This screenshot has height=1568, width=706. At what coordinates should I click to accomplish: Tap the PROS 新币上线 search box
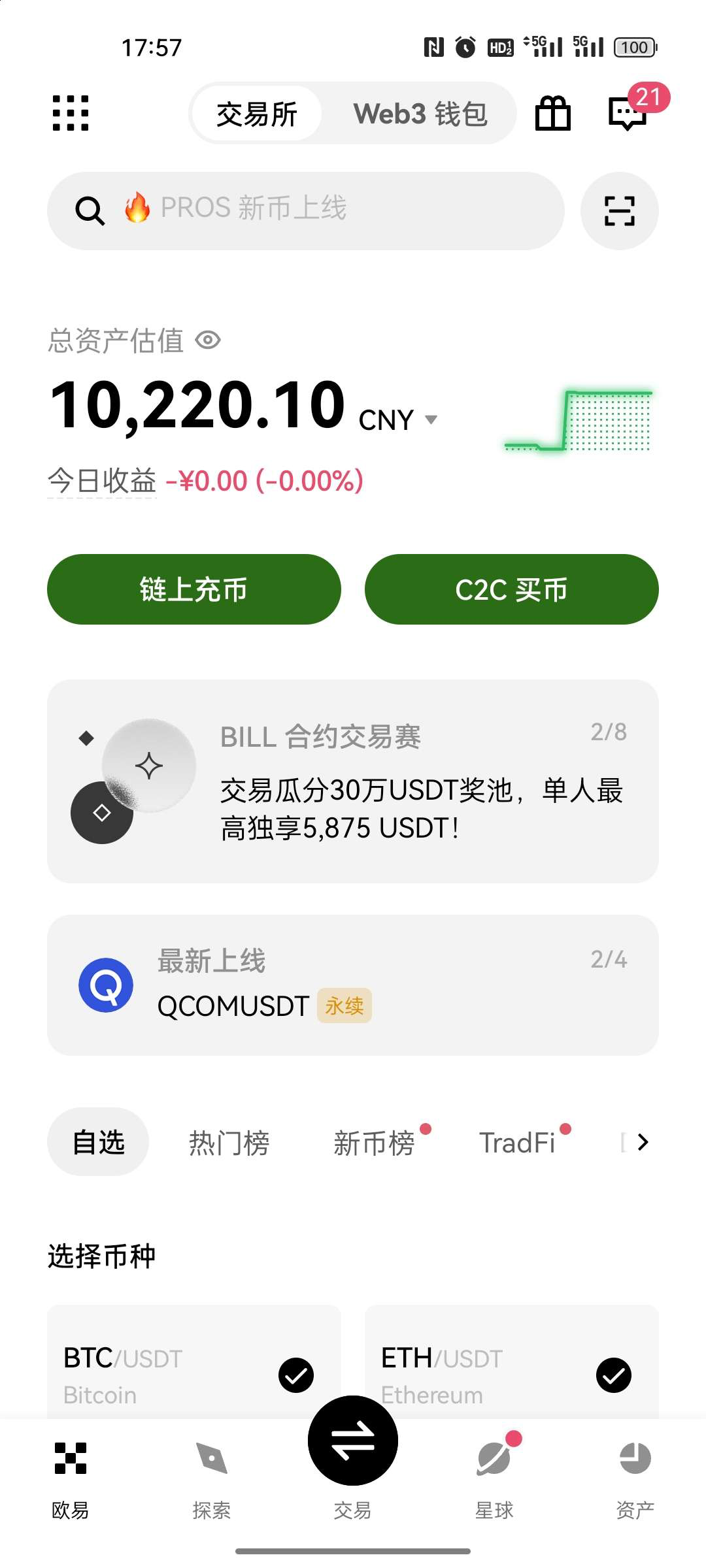306,211
